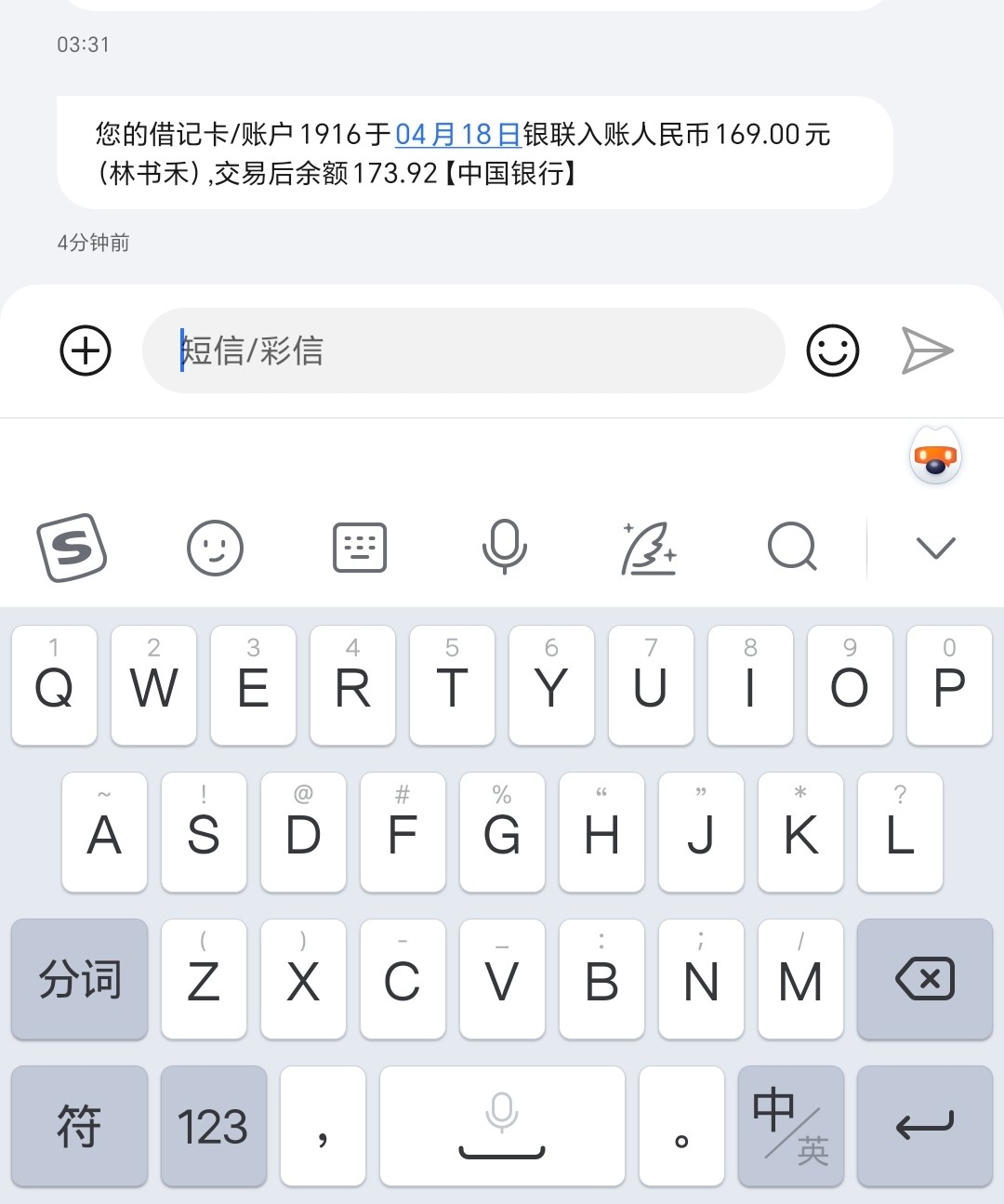Toggle 中/英 language key

point(790,1126)
